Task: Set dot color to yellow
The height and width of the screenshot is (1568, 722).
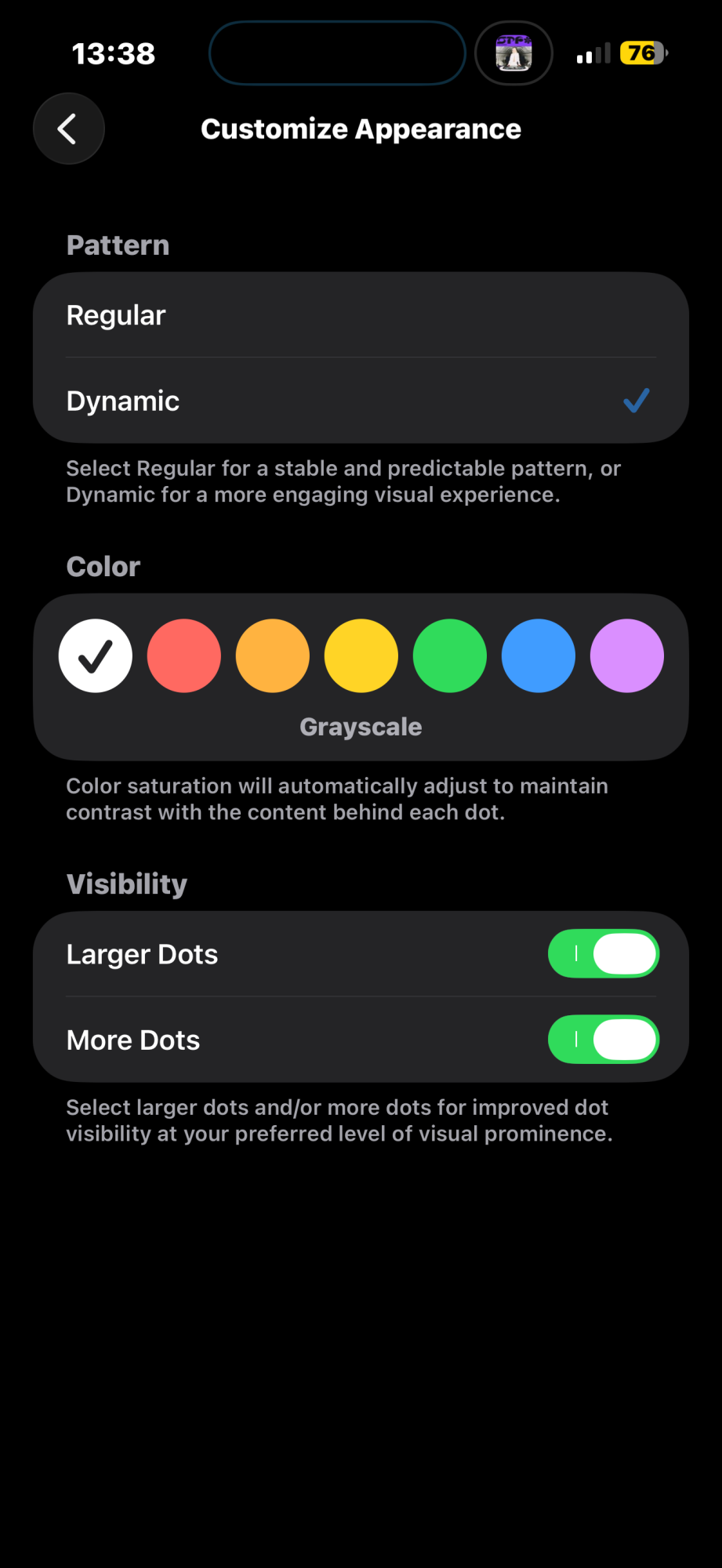Action: 361,656
